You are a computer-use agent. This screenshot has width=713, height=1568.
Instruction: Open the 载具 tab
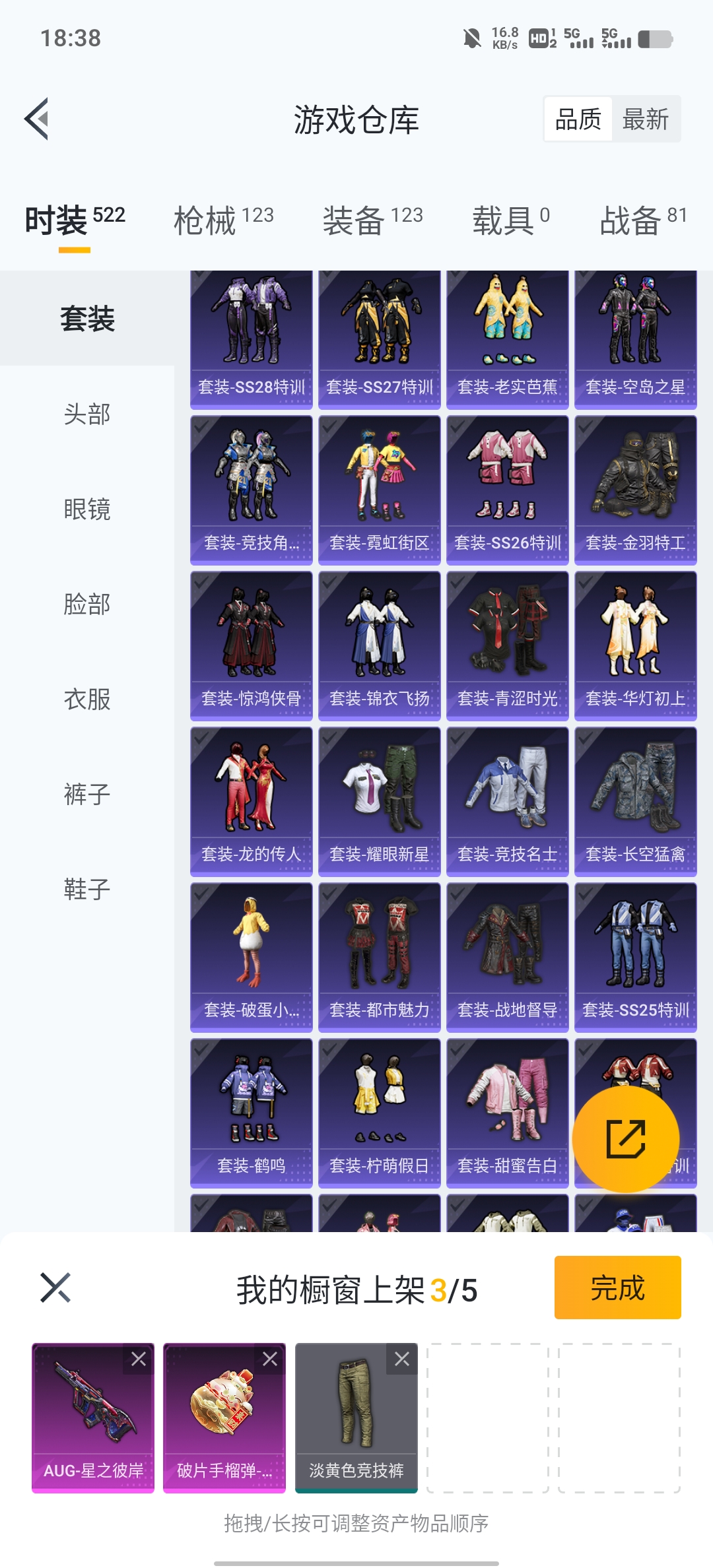(510, 220)
